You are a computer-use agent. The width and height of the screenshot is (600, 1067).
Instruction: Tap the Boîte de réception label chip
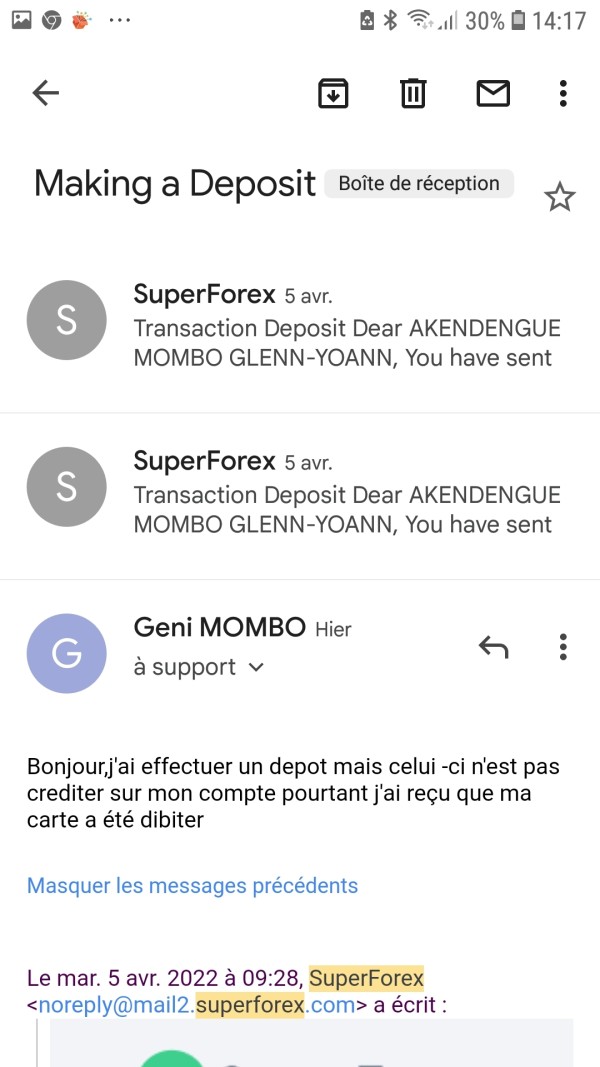point(419,184)
